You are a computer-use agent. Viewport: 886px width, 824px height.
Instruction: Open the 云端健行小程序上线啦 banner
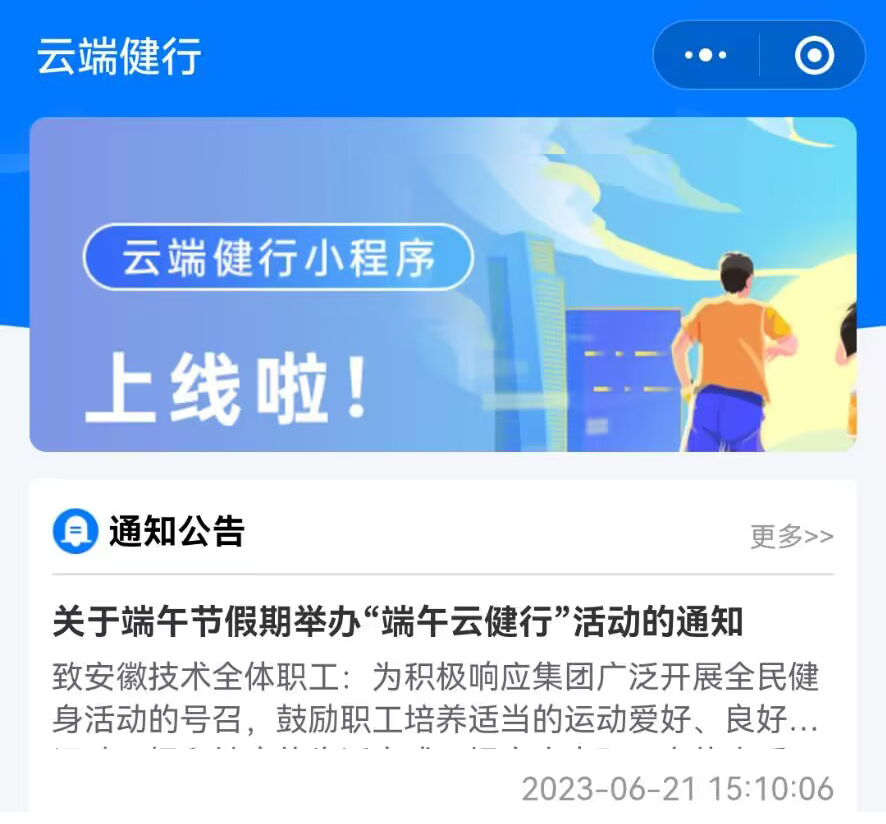(x=442, y=285)
